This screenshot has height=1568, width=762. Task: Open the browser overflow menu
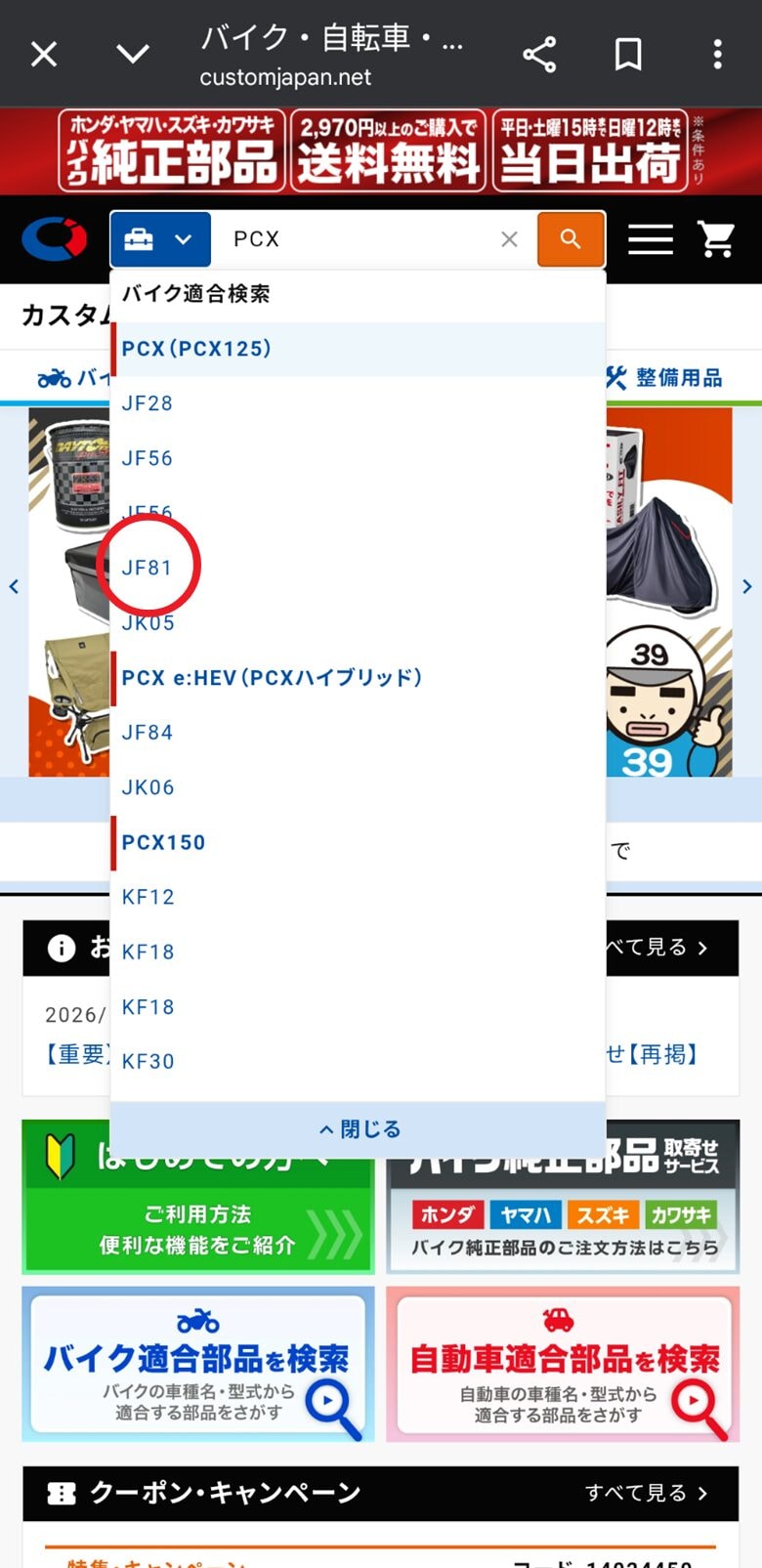(x=717, y=55)
